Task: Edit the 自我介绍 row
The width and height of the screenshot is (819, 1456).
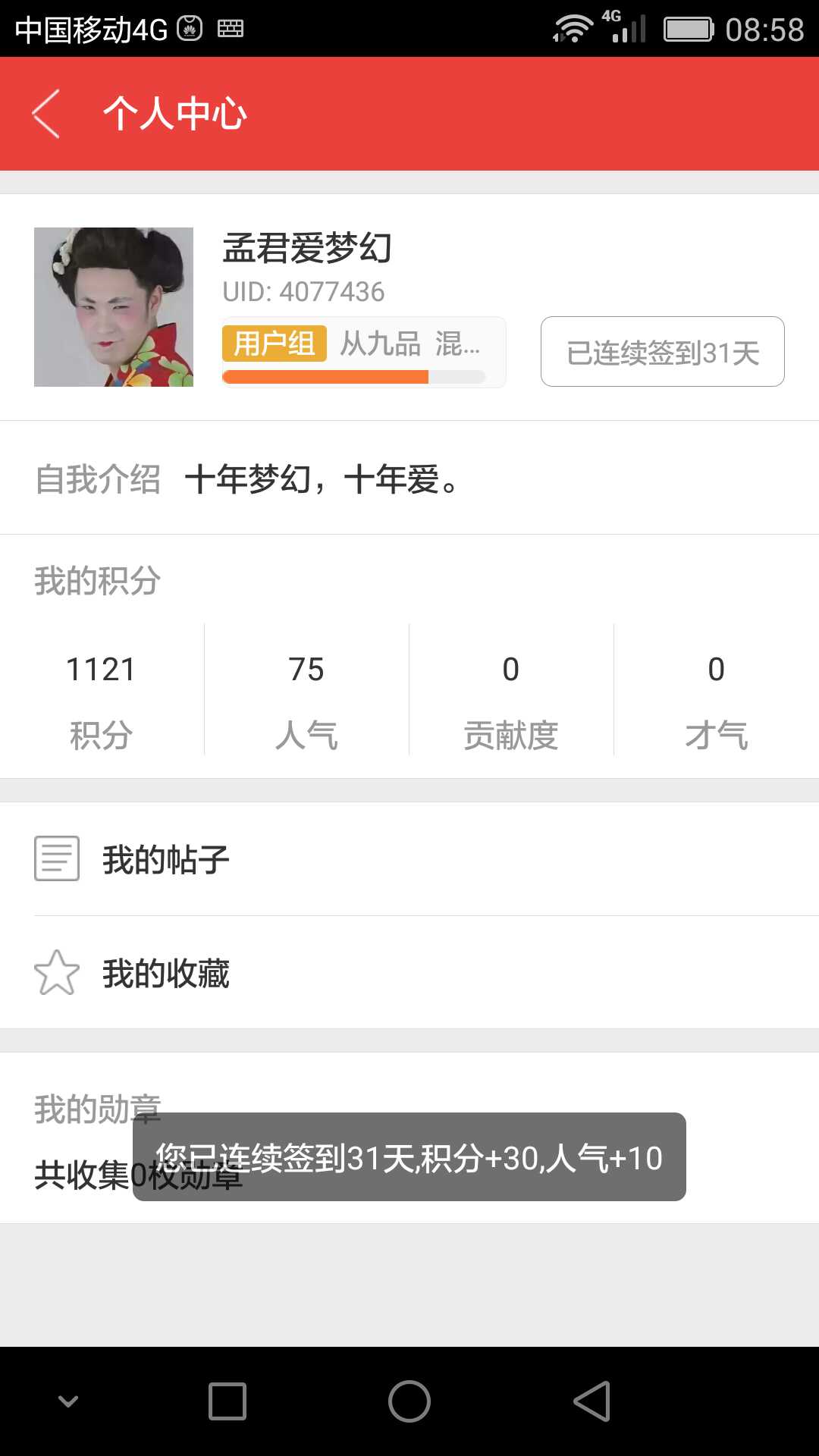Action: pyautogui.click(x=409, y=479)
